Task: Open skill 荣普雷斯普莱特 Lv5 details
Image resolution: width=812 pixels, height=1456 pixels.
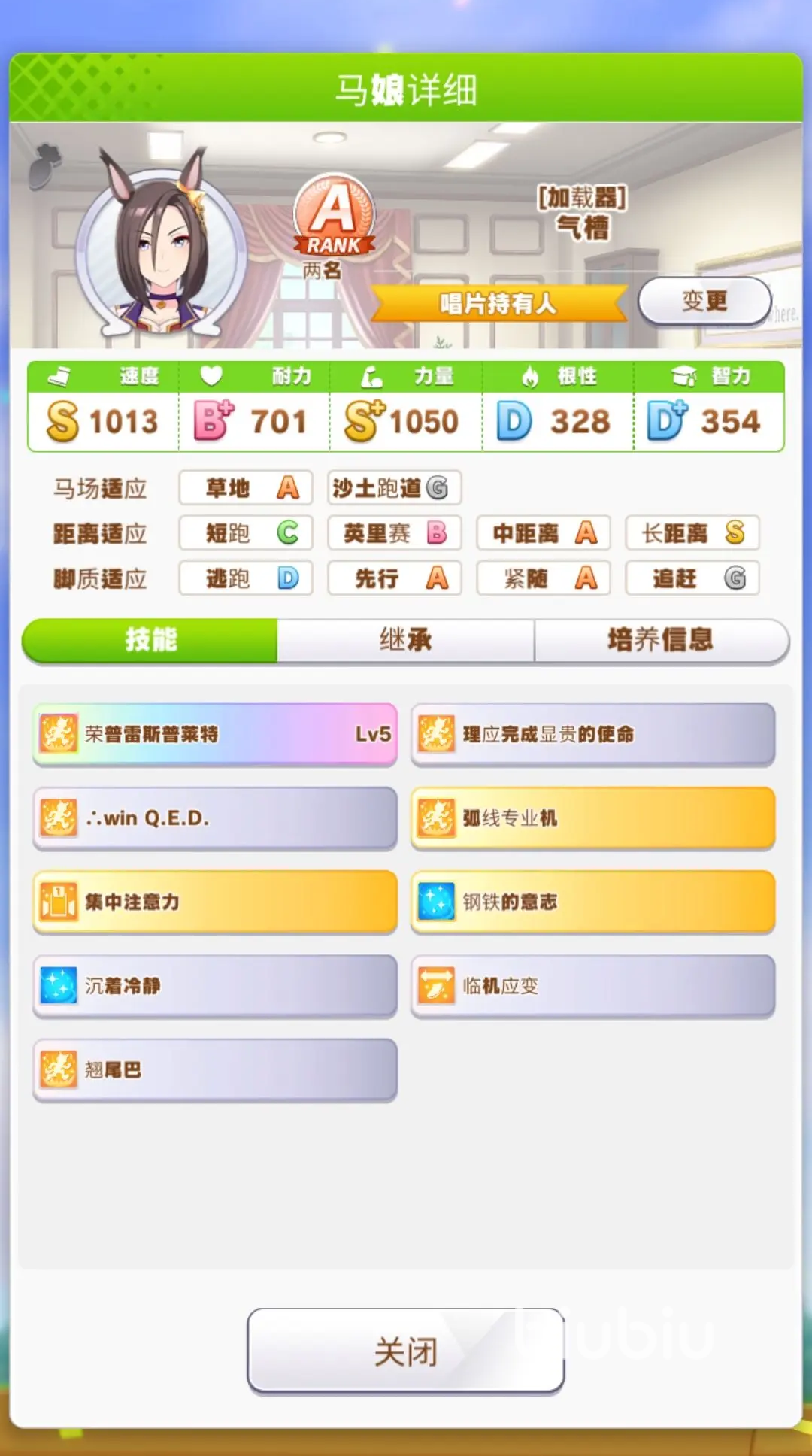Action: click(x=215, y=734)
